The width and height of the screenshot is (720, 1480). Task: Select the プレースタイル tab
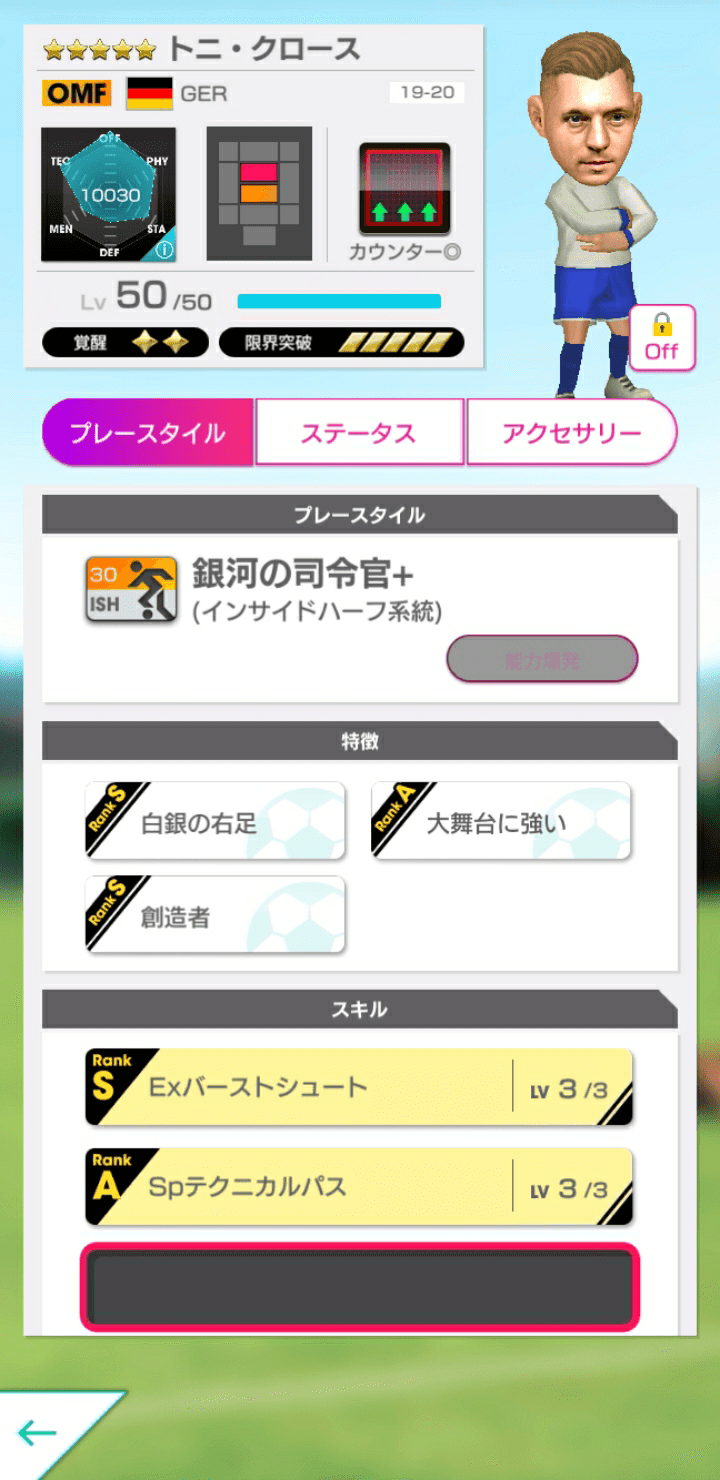coord(148,433)
